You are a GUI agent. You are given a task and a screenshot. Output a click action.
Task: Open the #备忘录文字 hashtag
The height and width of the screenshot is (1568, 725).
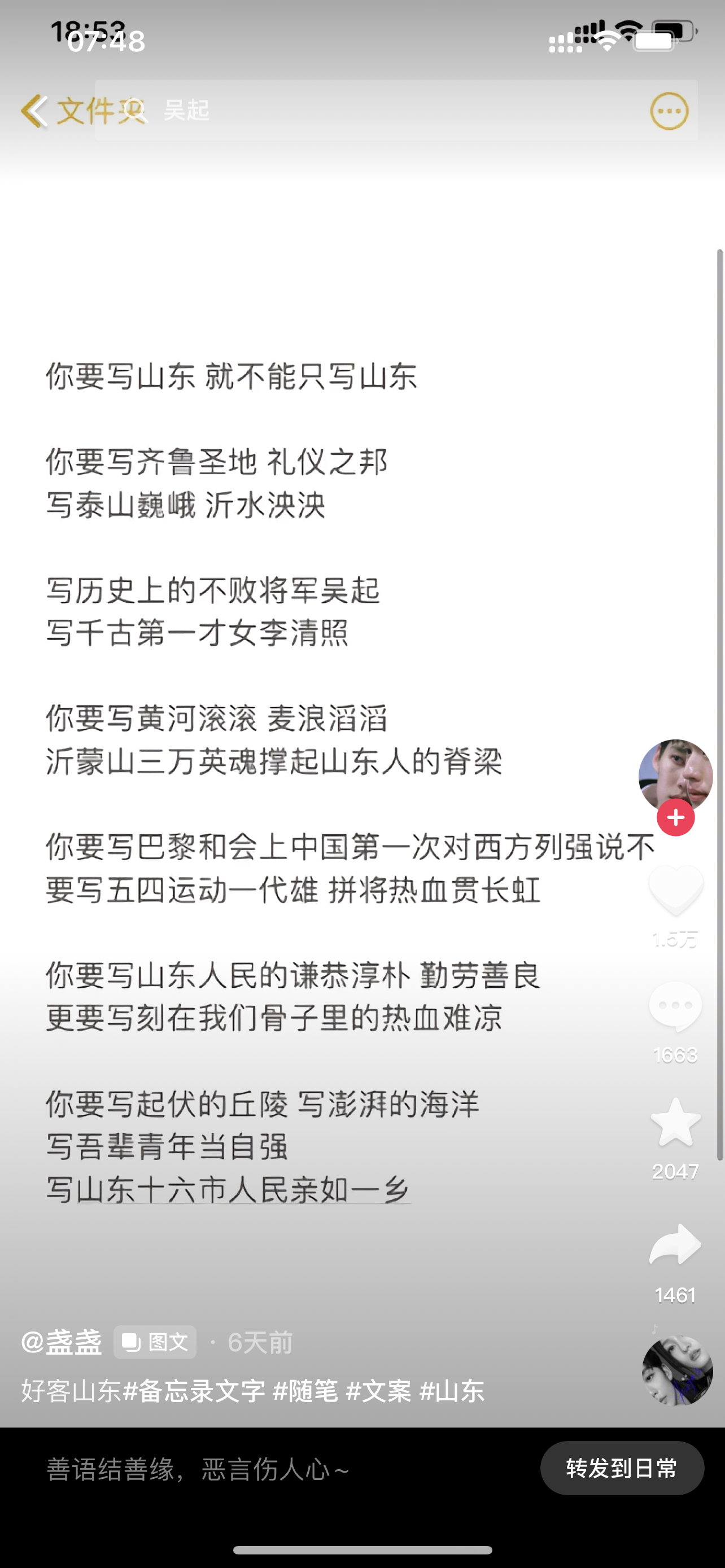pos(195,1391)
